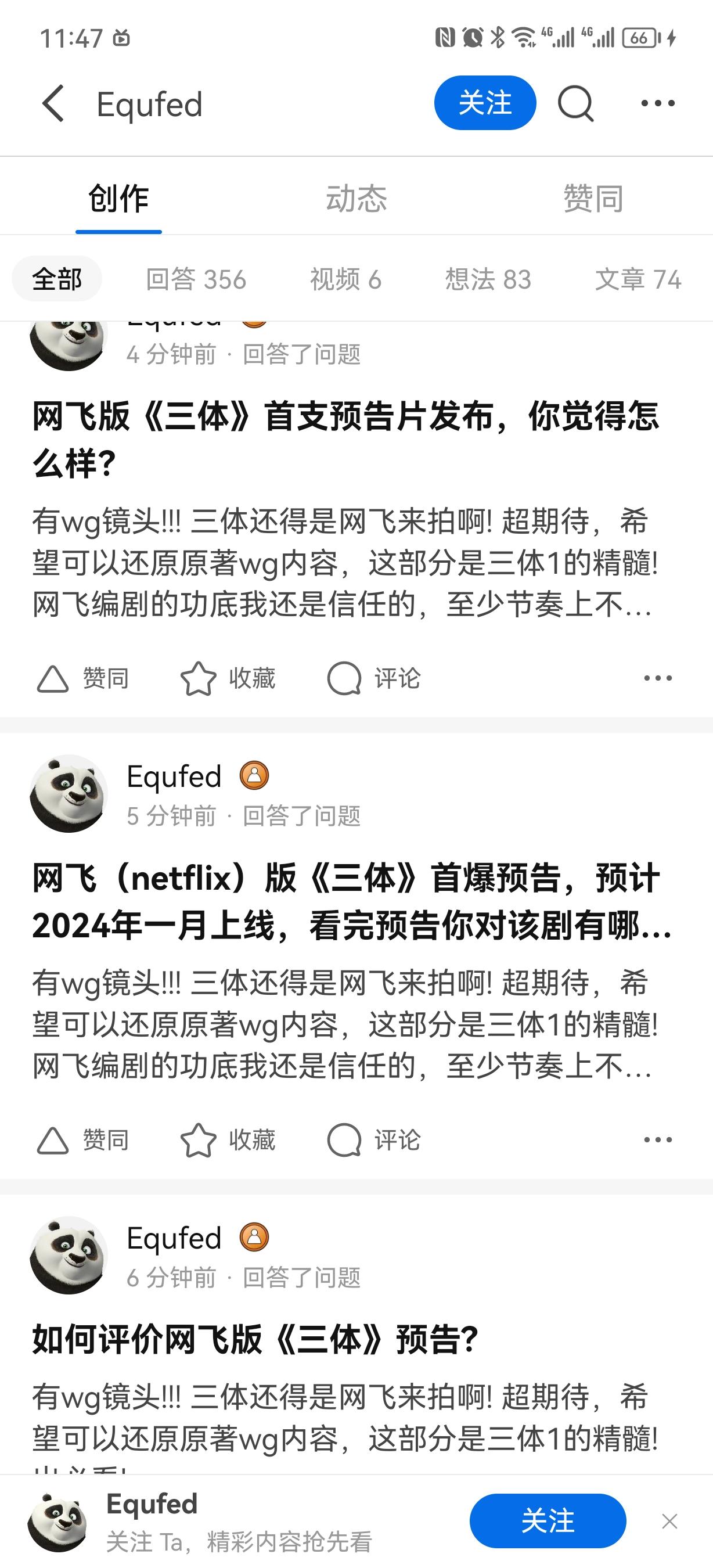Viewport: 713px width, 1568px height.
Task: Tap 赞同 under the 首爆预告 answer
Action: click(82, 1139)
